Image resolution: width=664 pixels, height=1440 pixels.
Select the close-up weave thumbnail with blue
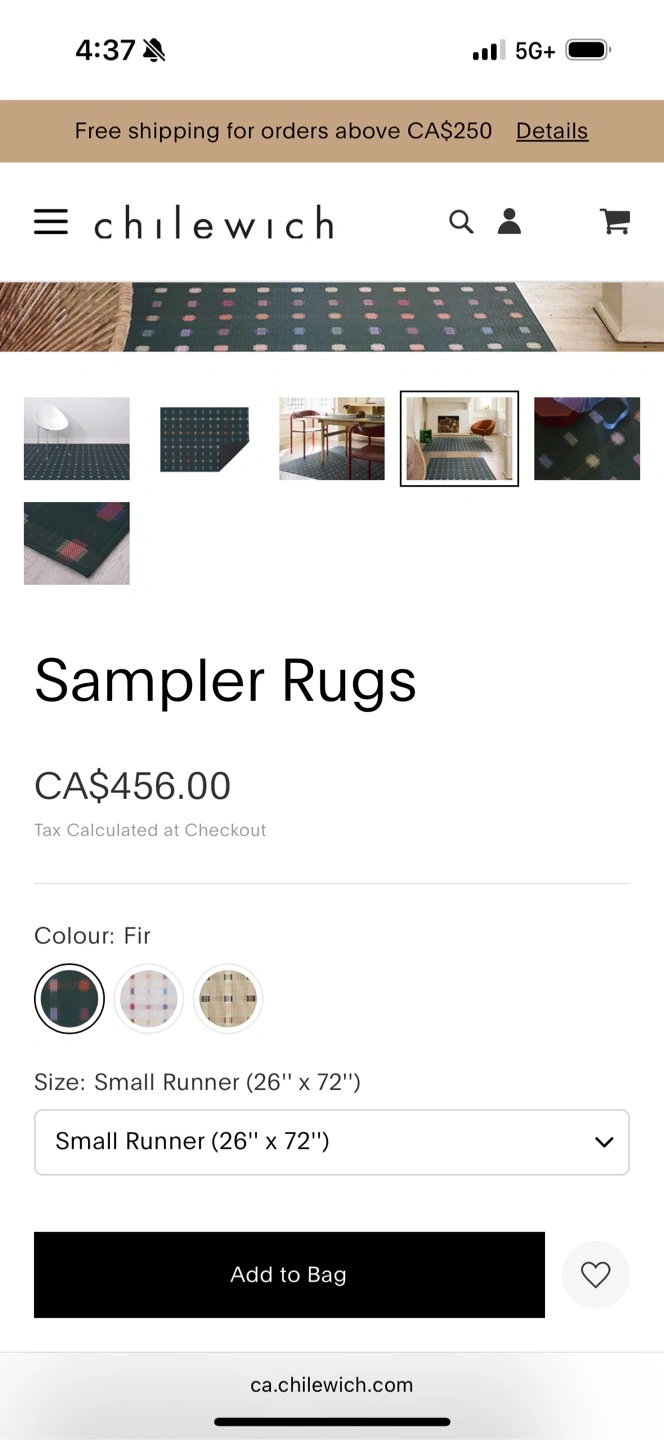click(x=587, y=439)
